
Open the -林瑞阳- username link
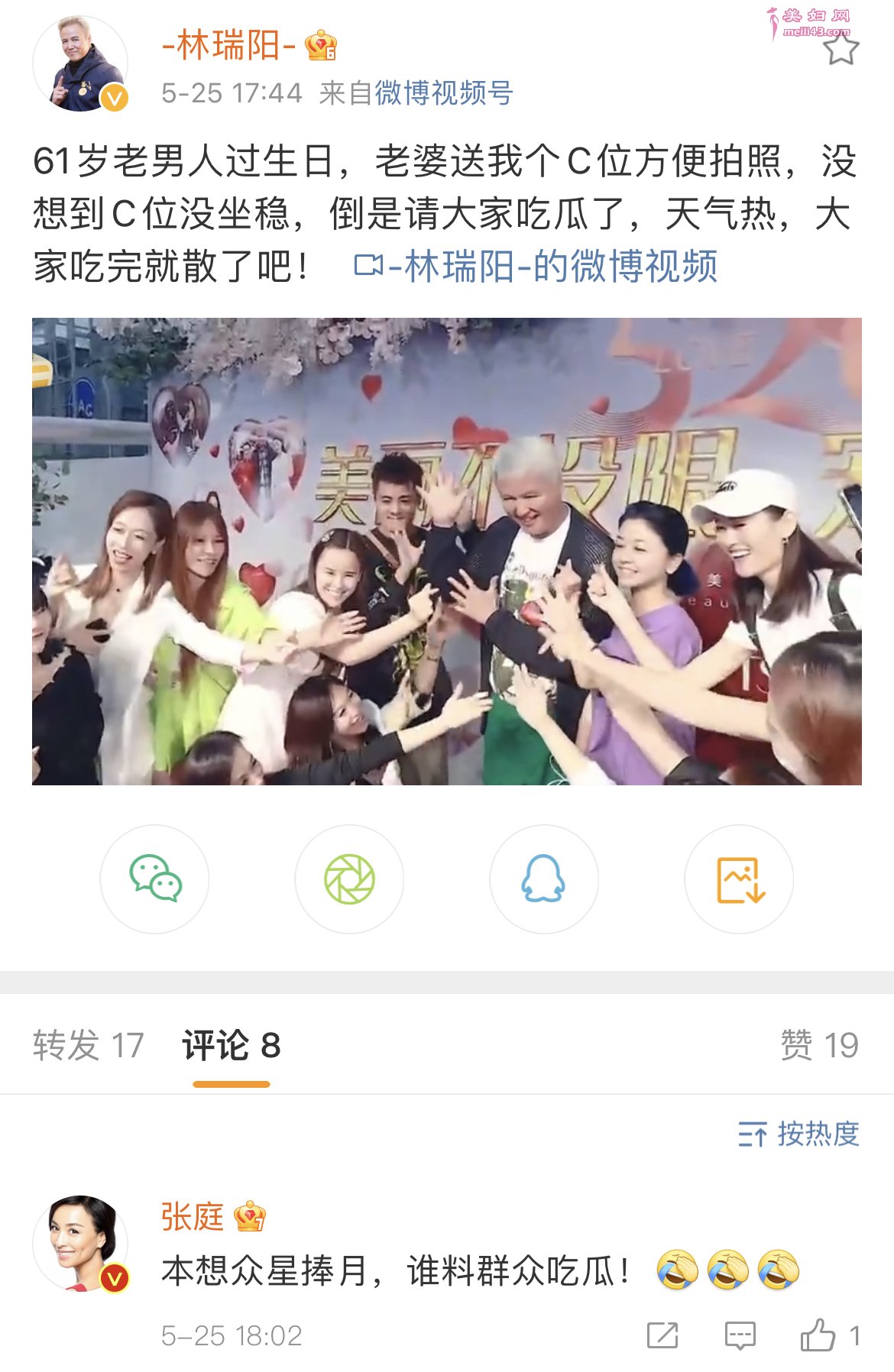tap(228, 46)
